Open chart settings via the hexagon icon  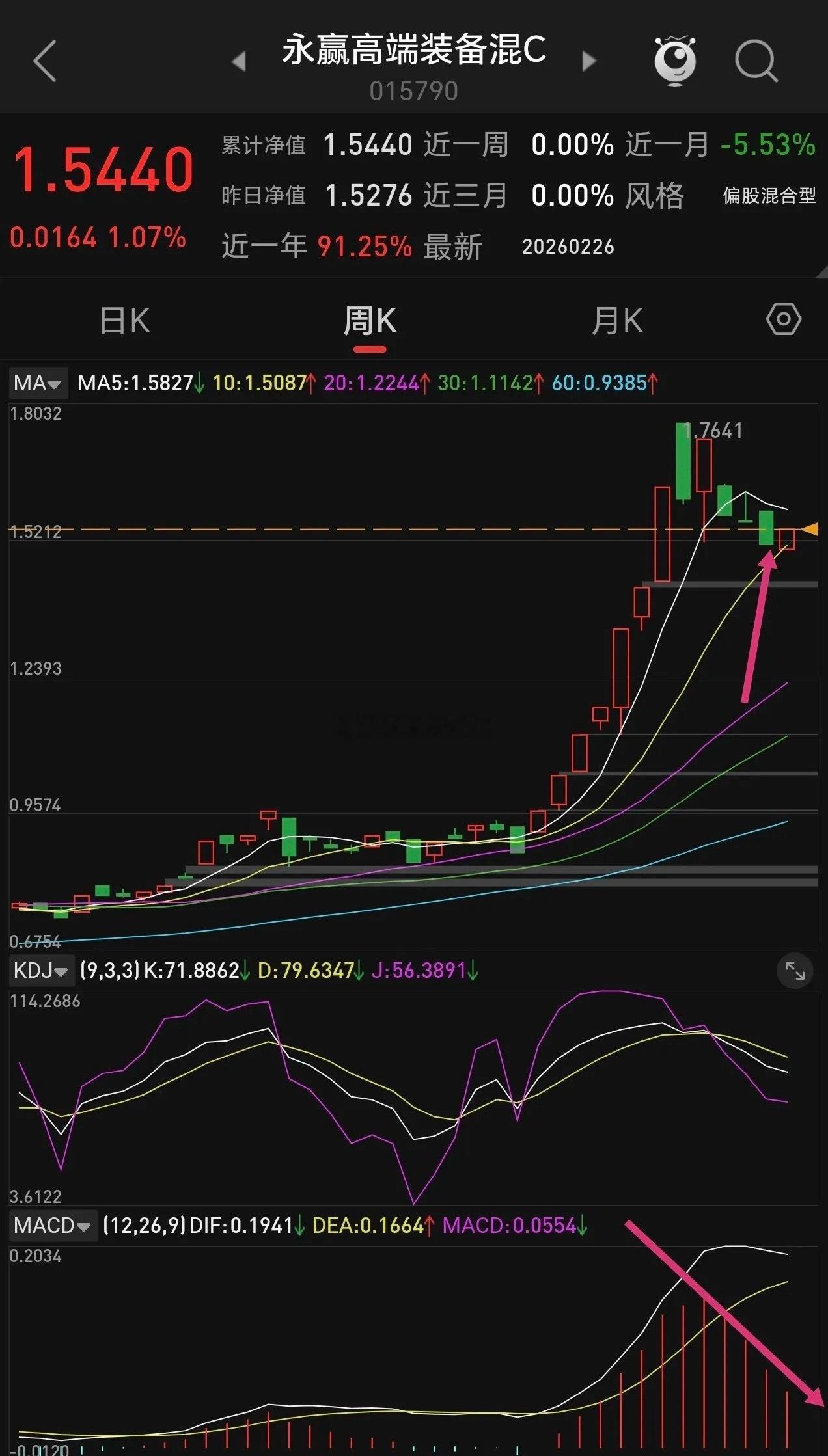point(784,319)
